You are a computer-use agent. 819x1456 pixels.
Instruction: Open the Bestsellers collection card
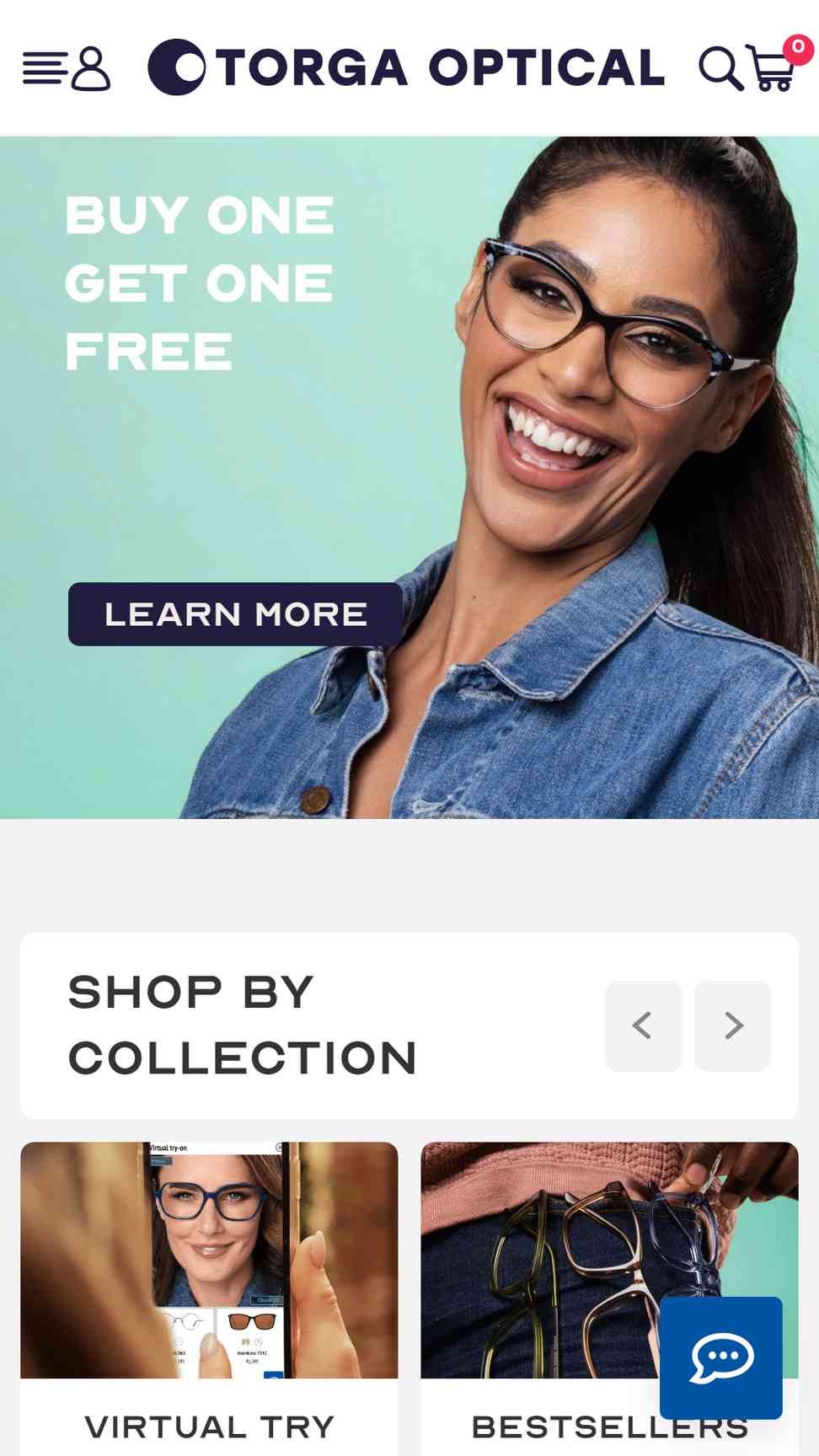point(609,1298)
